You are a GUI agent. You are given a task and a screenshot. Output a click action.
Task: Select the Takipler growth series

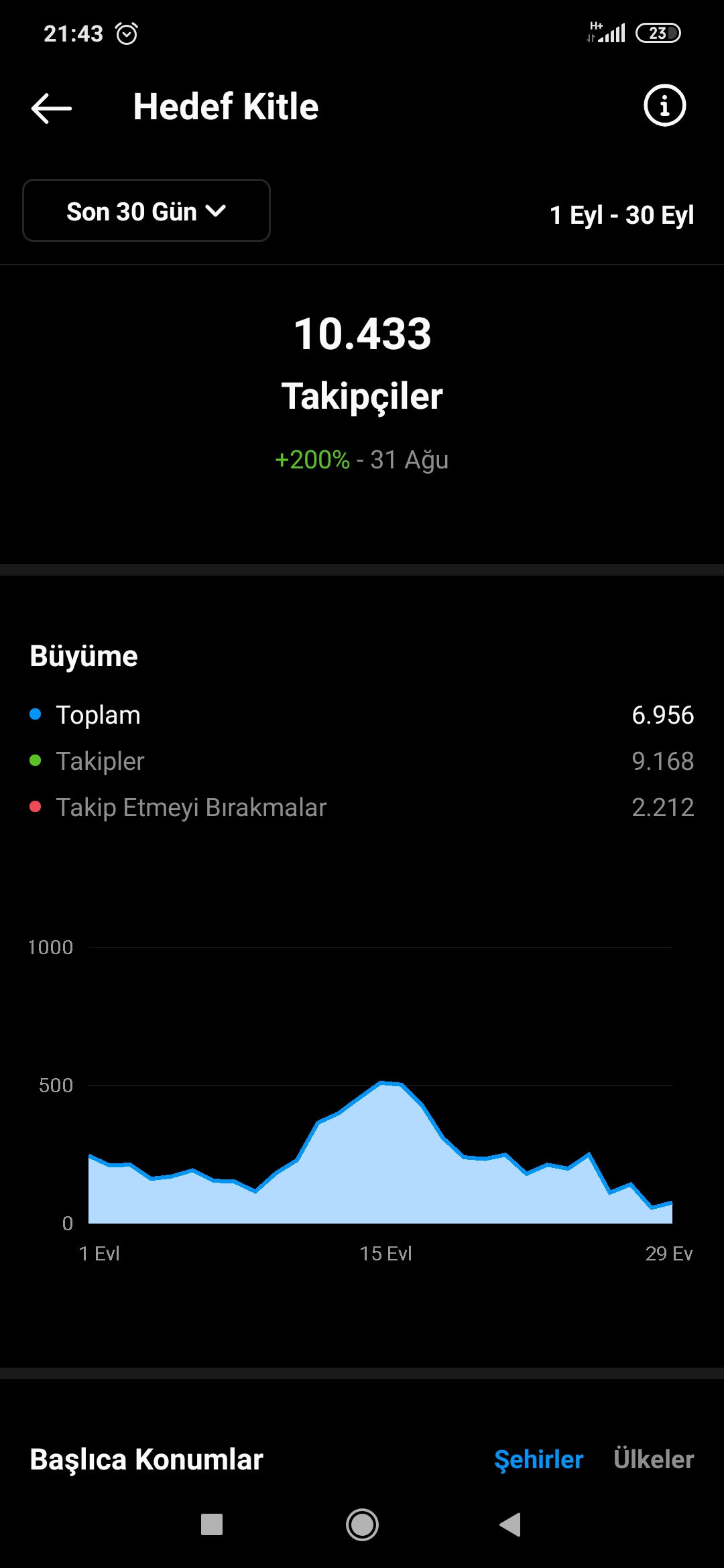(x=362, y=761)
